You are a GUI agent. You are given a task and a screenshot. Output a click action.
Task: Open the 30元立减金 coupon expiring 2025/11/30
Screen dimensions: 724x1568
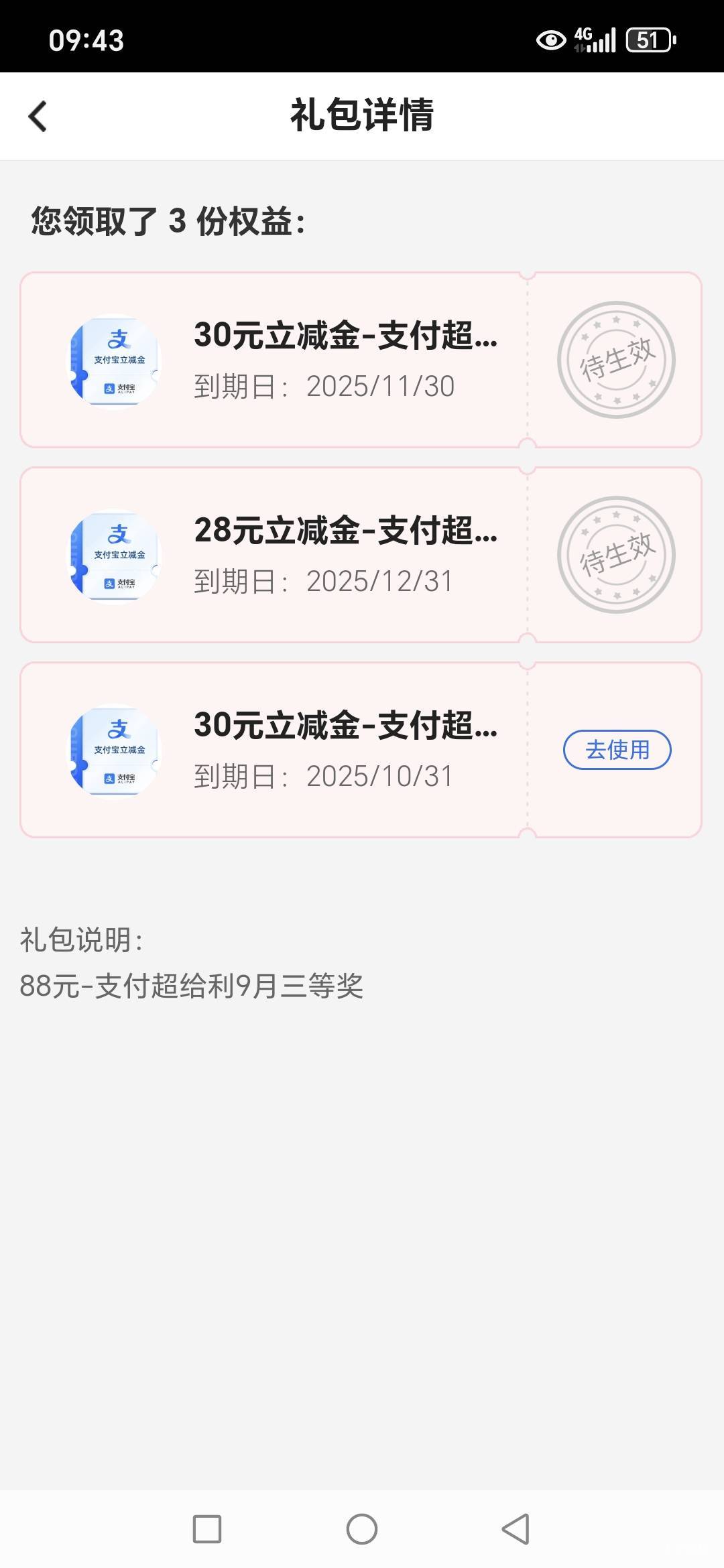point(361,360)
